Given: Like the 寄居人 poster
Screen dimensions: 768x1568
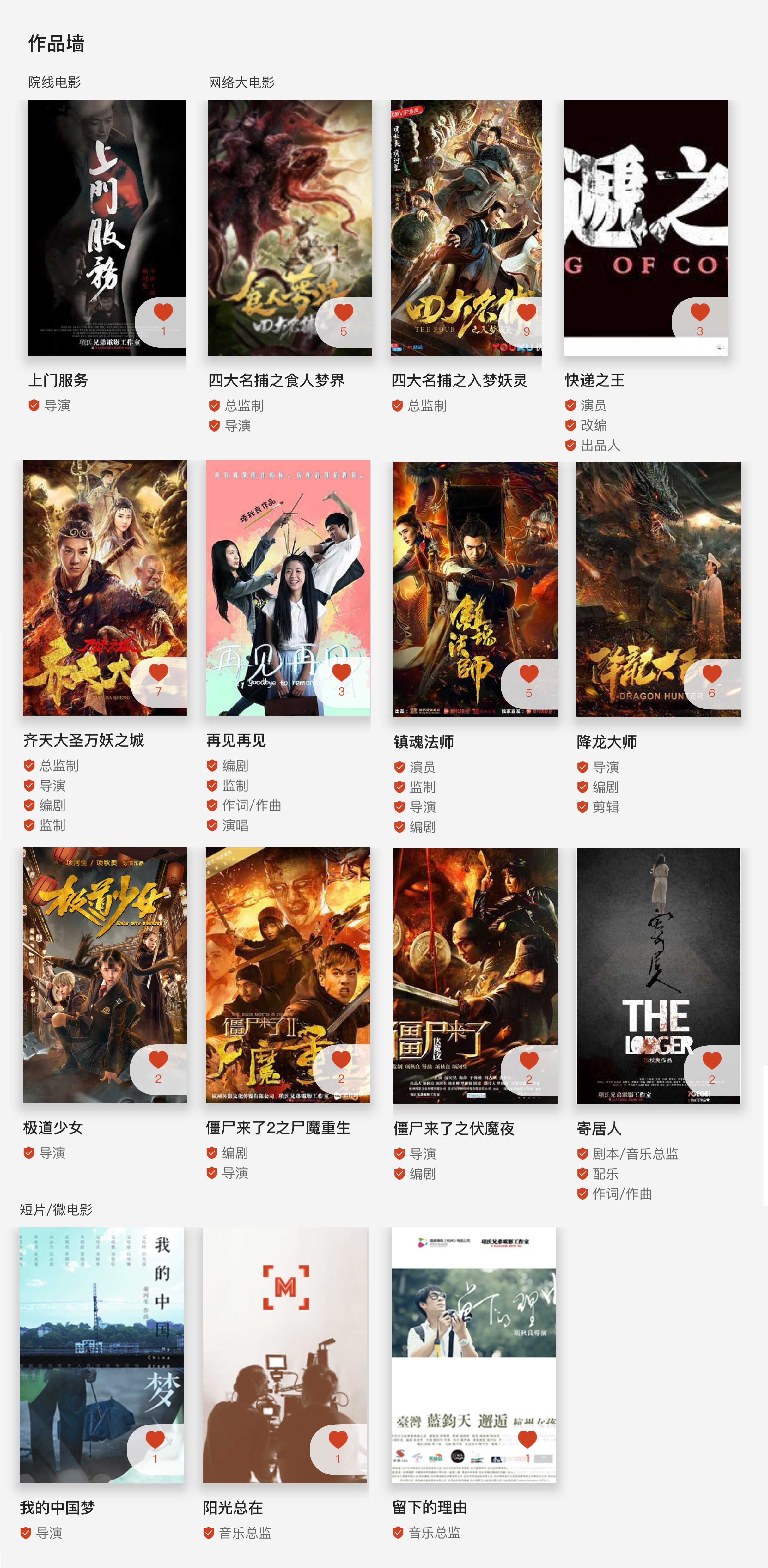Looking at the screenshot, I should coord(712,1060).
